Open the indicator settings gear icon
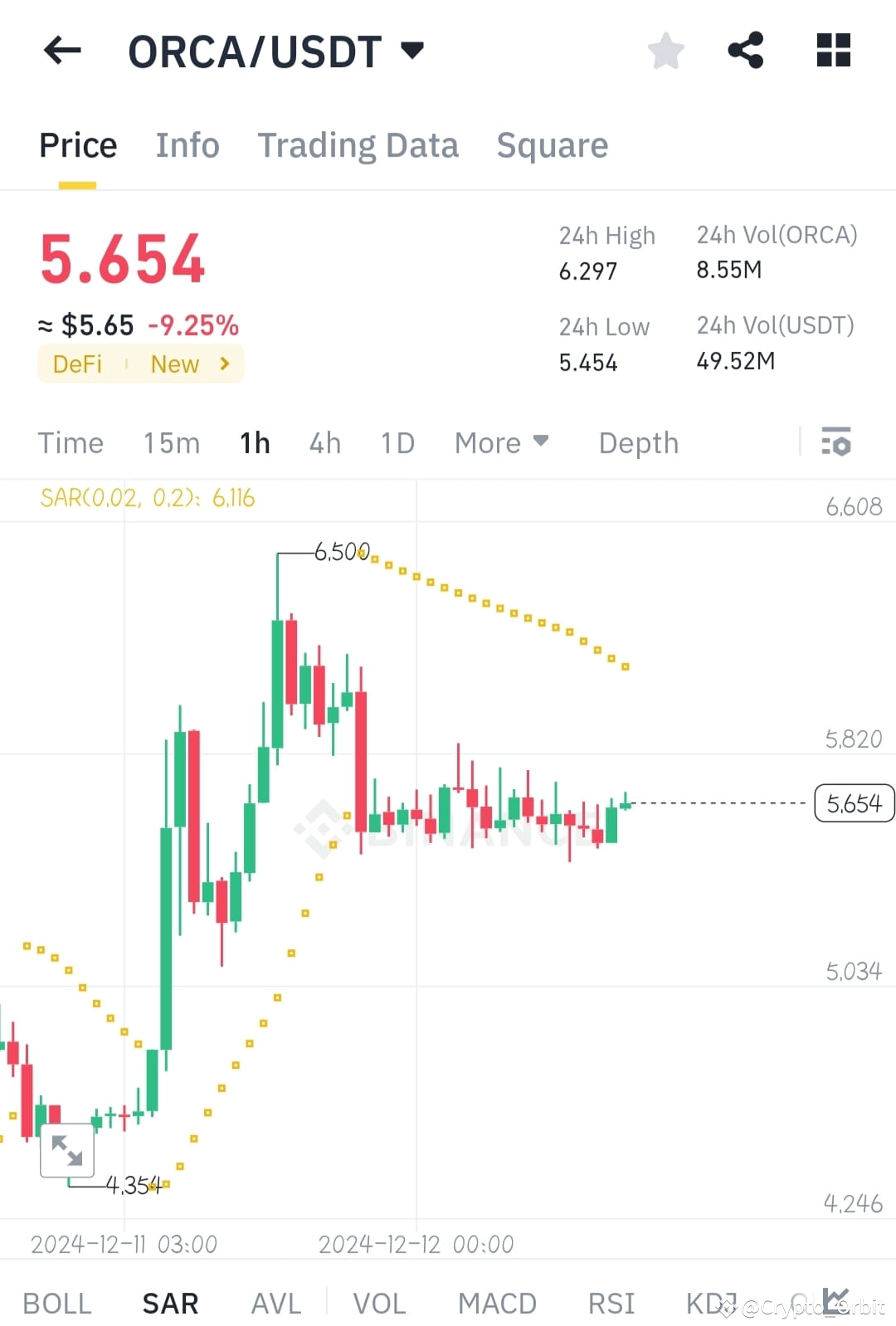 click(836, 442)
